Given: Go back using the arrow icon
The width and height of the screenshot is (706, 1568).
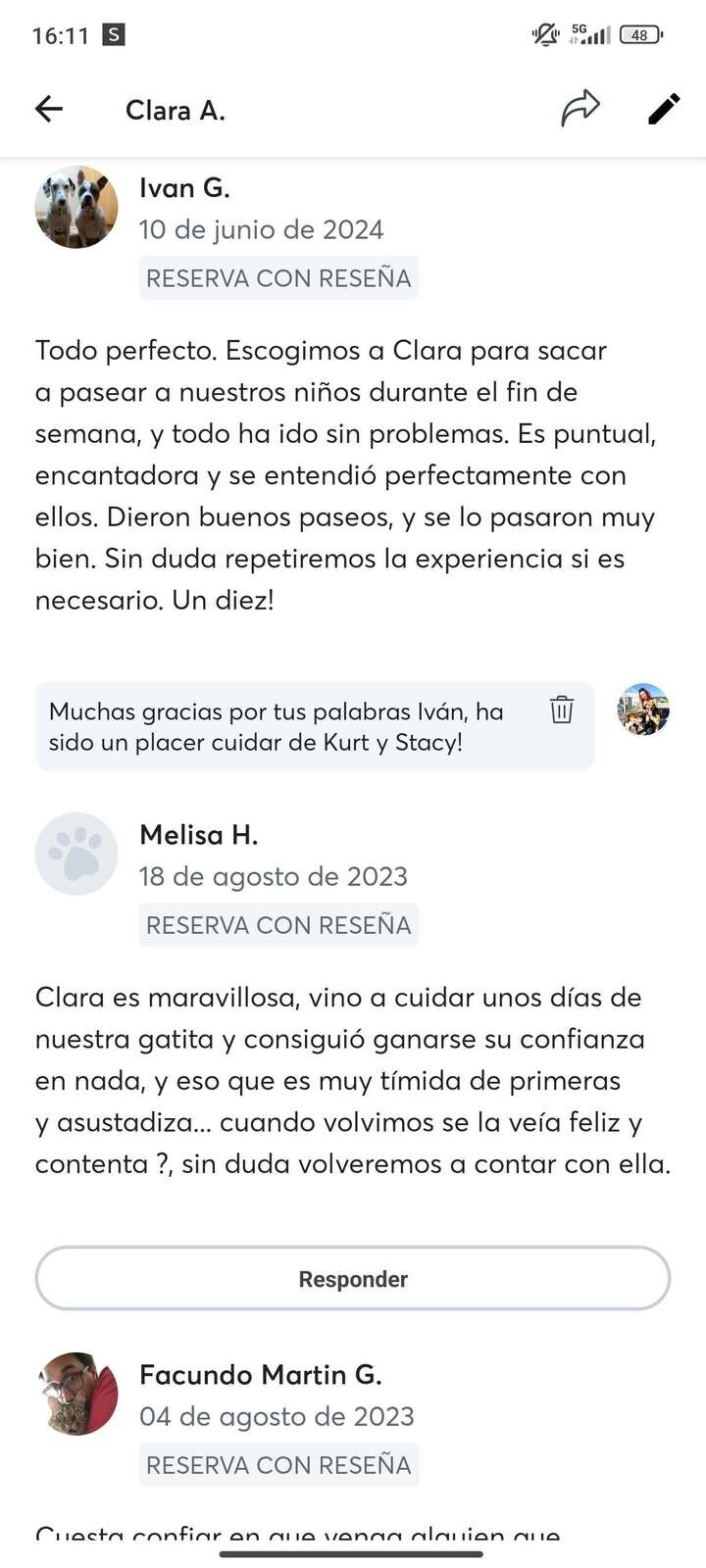Looking at the screenshot, I should pos(49,109).
